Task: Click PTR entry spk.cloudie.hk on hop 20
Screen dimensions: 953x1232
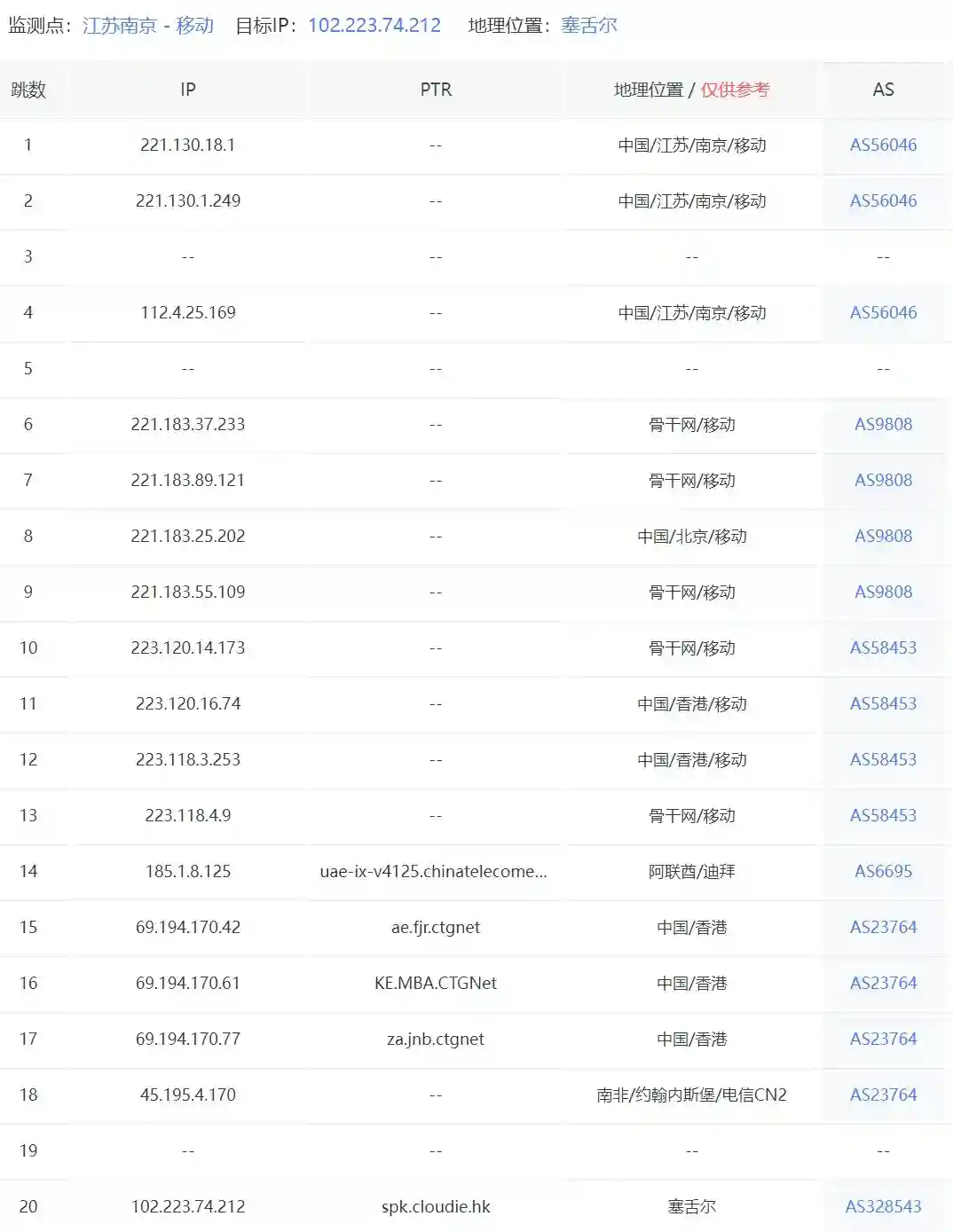Action: pyautogui.click(x=435, y=1206)
